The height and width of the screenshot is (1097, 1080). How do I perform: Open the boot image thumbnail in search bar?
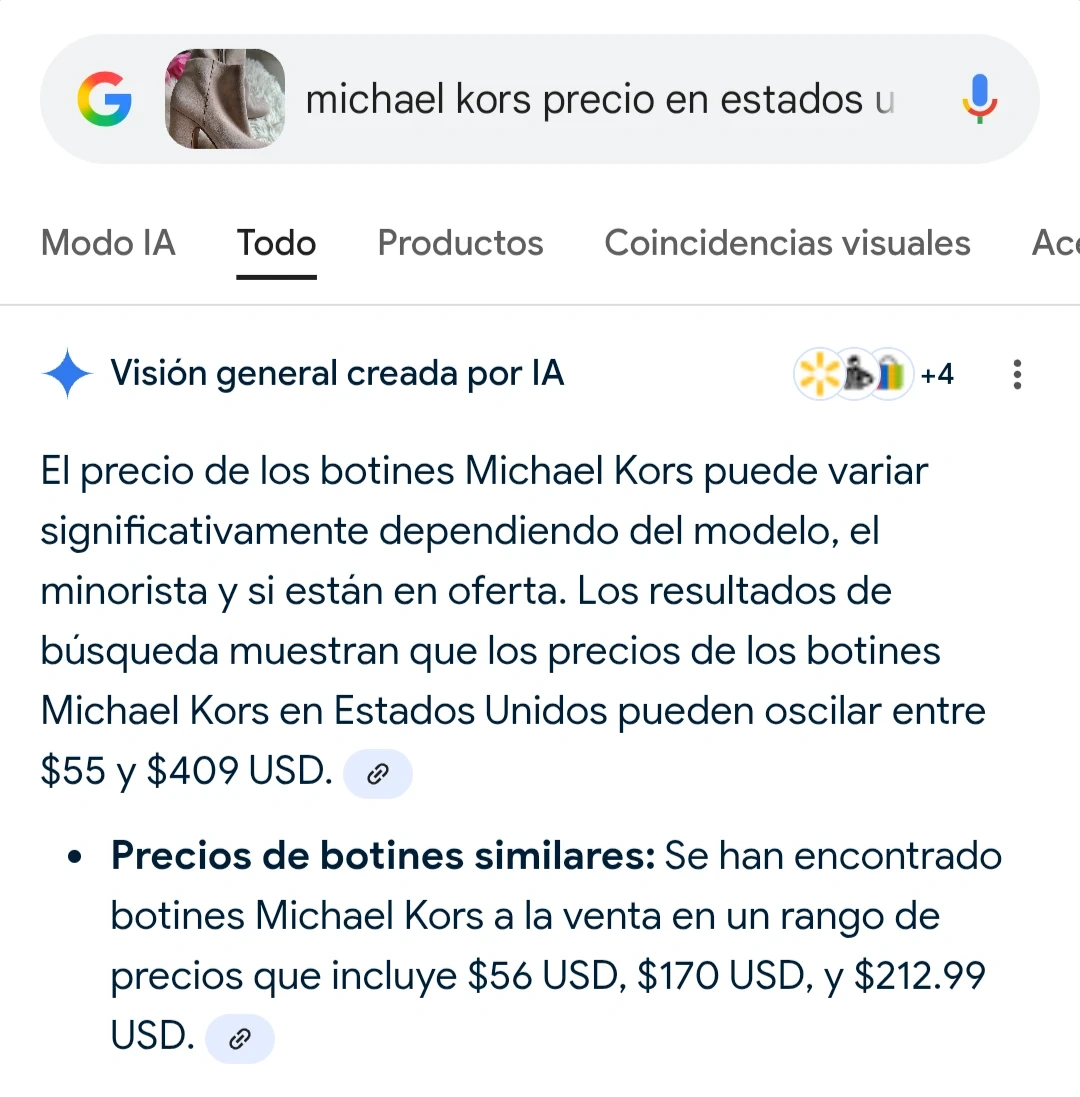click(x=225, y=100)
